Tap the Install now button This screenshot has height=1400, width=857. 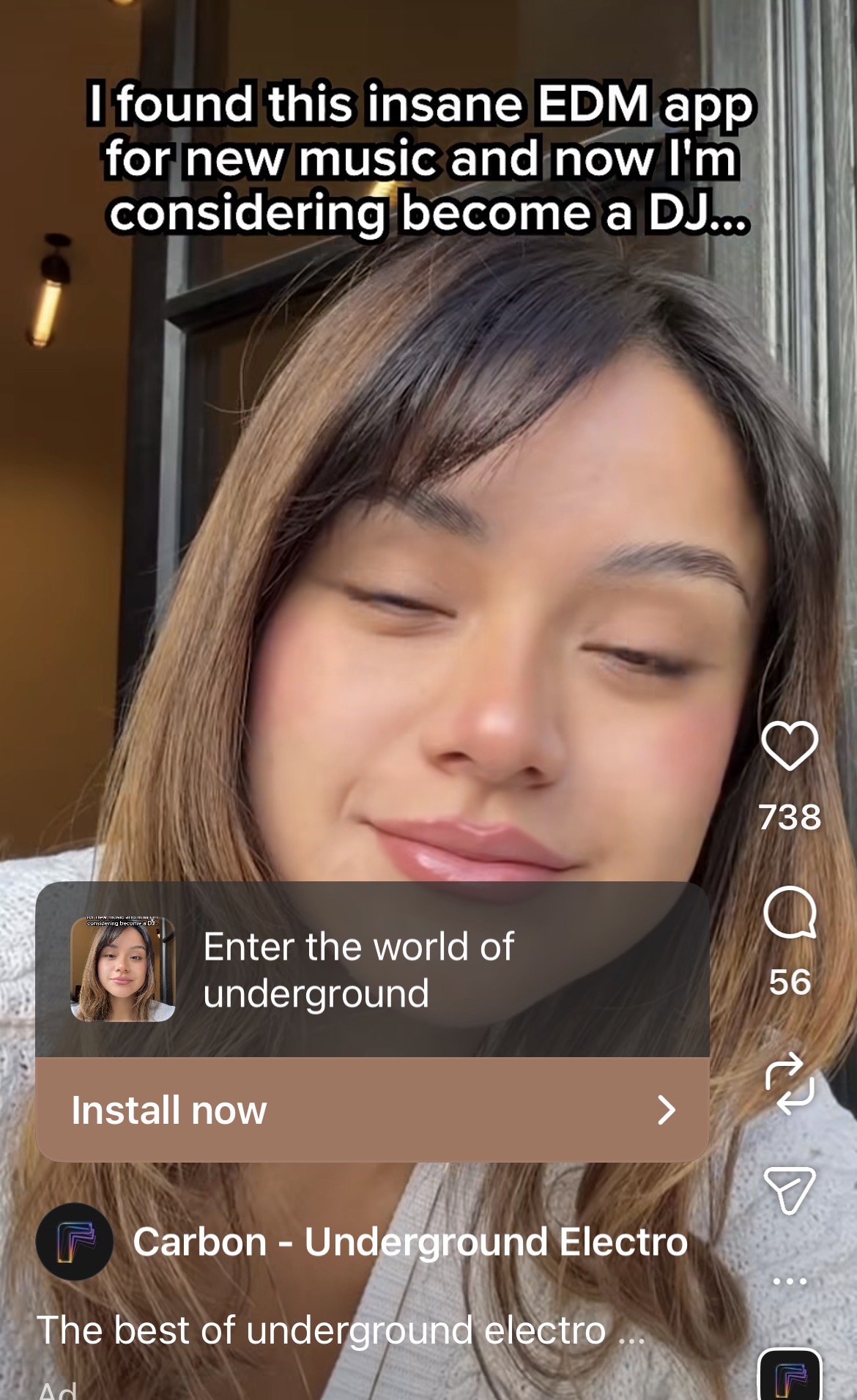372,1109
